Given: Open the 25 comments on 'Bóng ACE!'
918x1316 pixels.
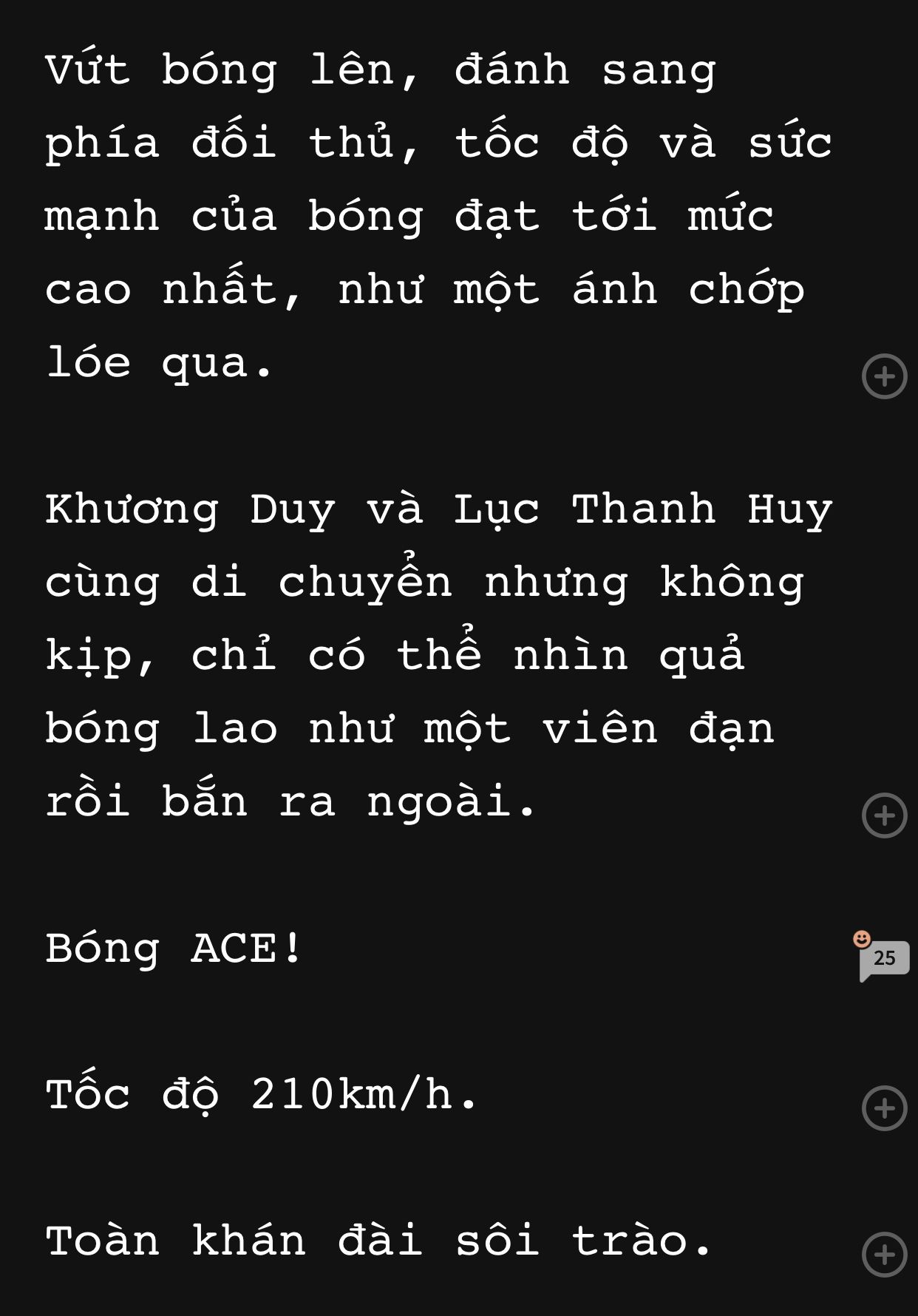Looking at the screenshot, I should tap(884, 959).
